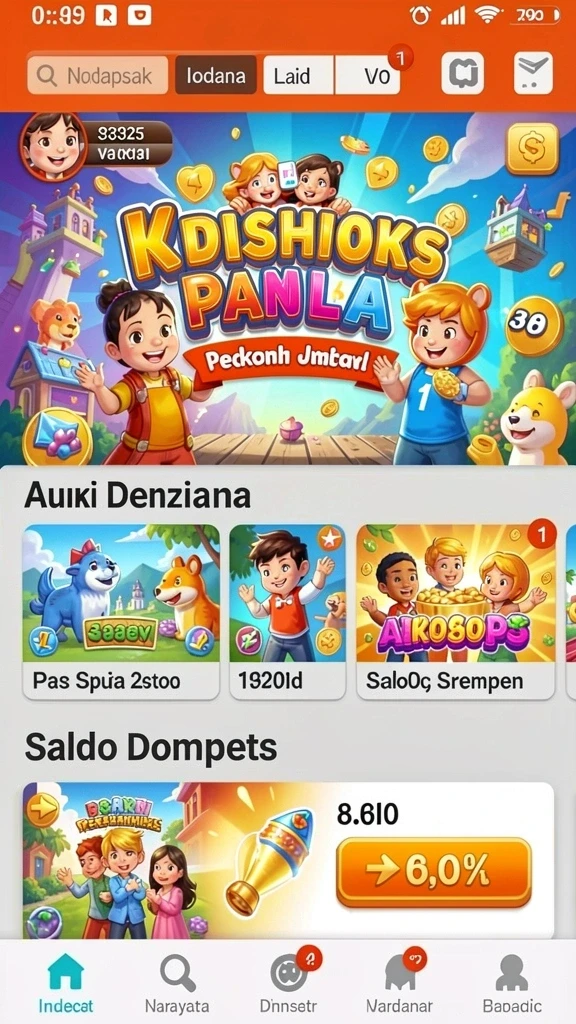Switch to the Laid tab
This screenshot has height=1024, width=576.
click(298, 76)
